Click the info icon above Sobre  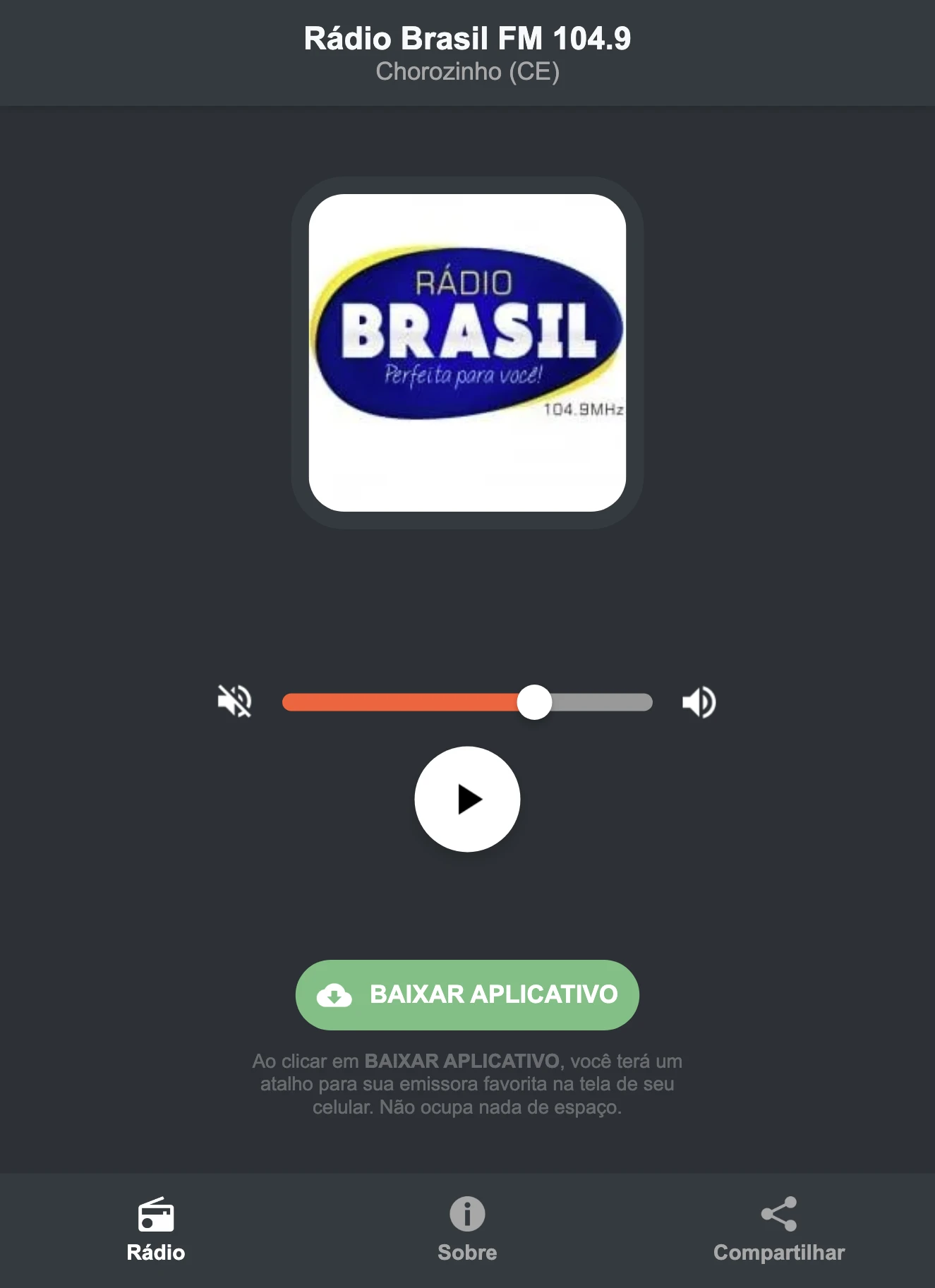[467, 1211]
